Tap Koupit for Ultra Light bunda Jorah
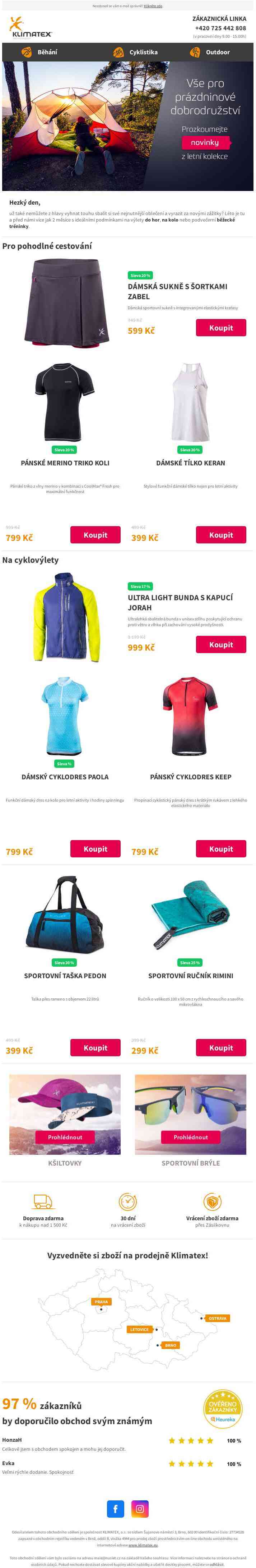 [221, 644]
